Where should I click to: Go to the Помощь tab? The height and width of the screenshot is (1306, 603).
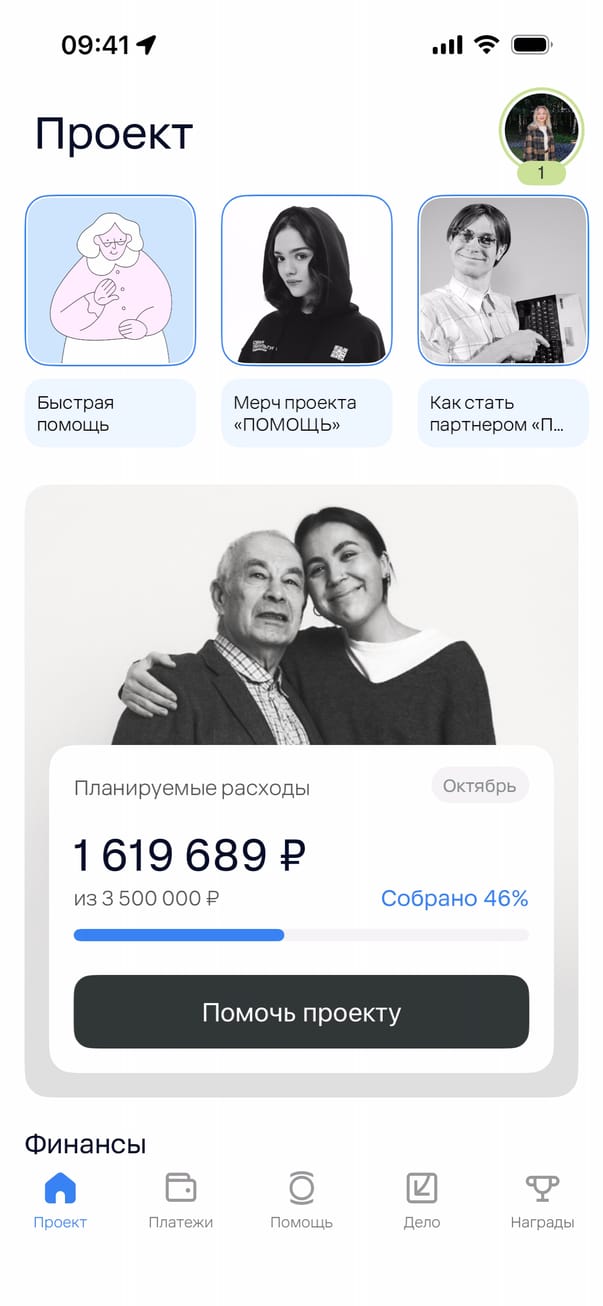click(x=301, y=1200)
